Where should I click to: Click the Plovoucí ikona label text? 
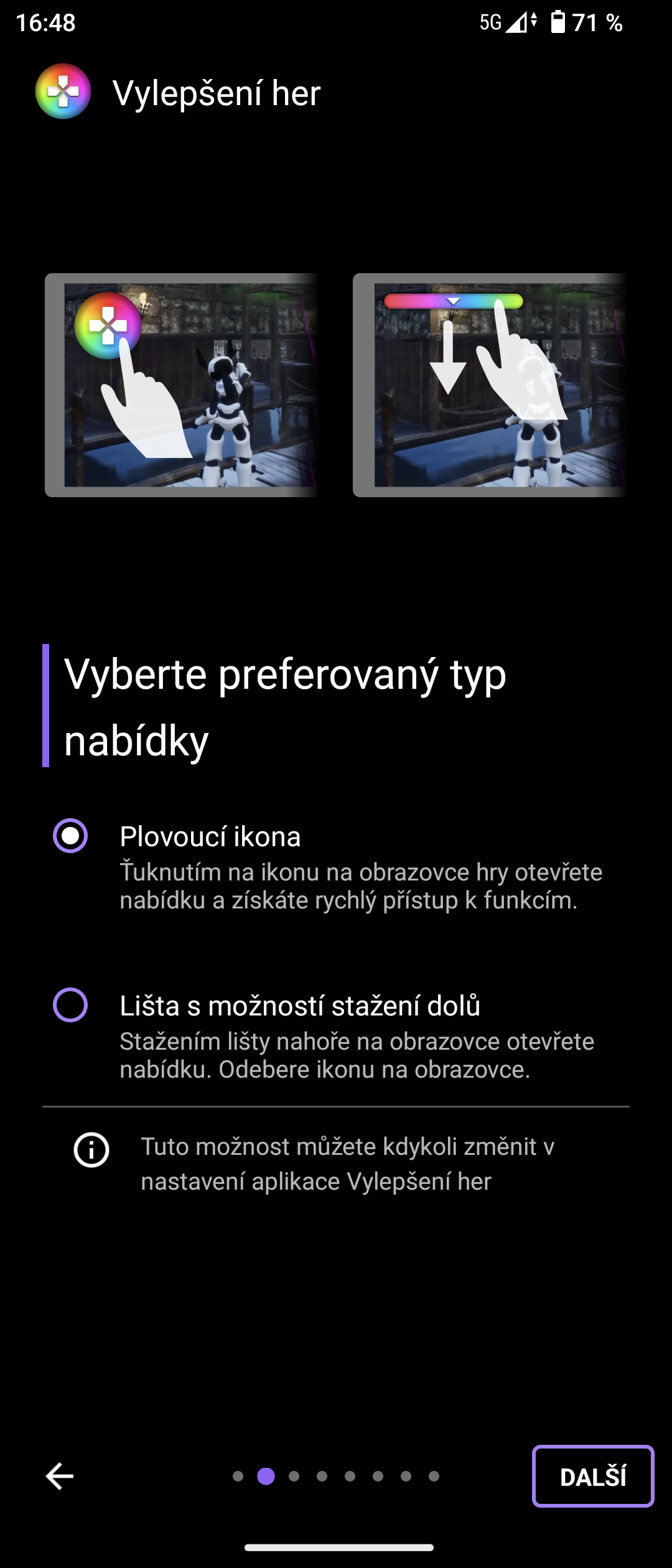210,837
